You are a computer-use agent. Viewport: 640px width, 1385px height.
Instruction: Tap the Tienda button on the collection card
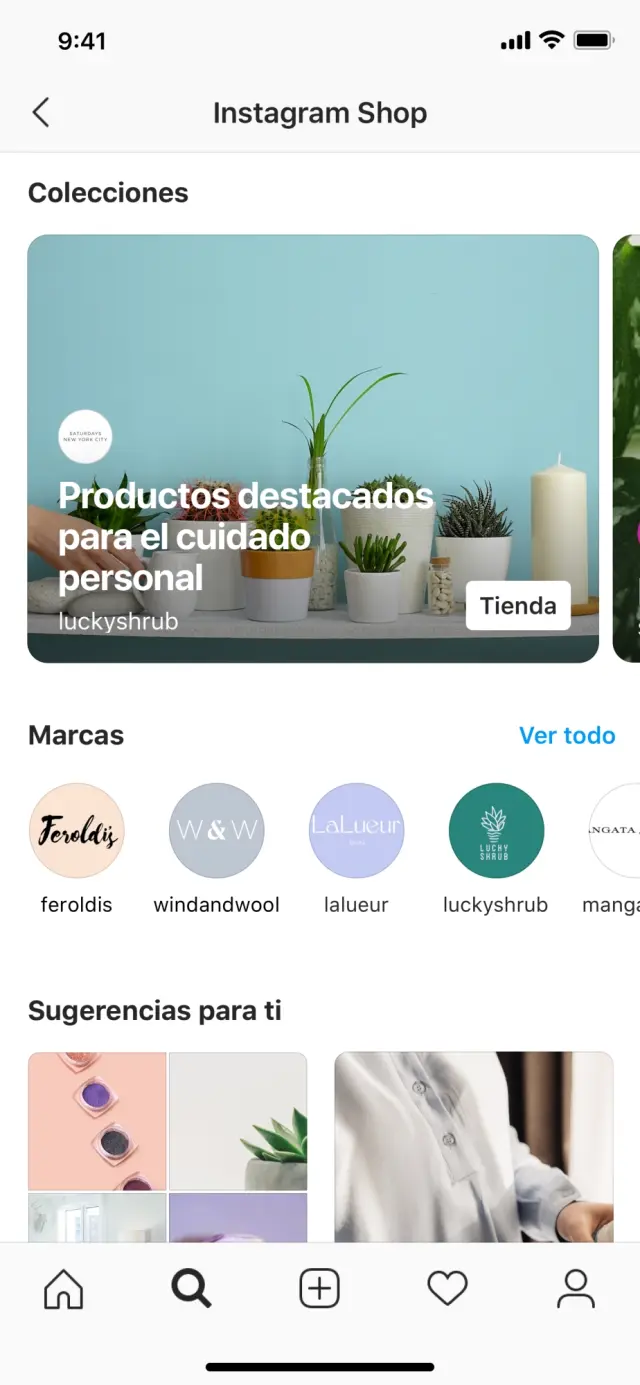517,606
